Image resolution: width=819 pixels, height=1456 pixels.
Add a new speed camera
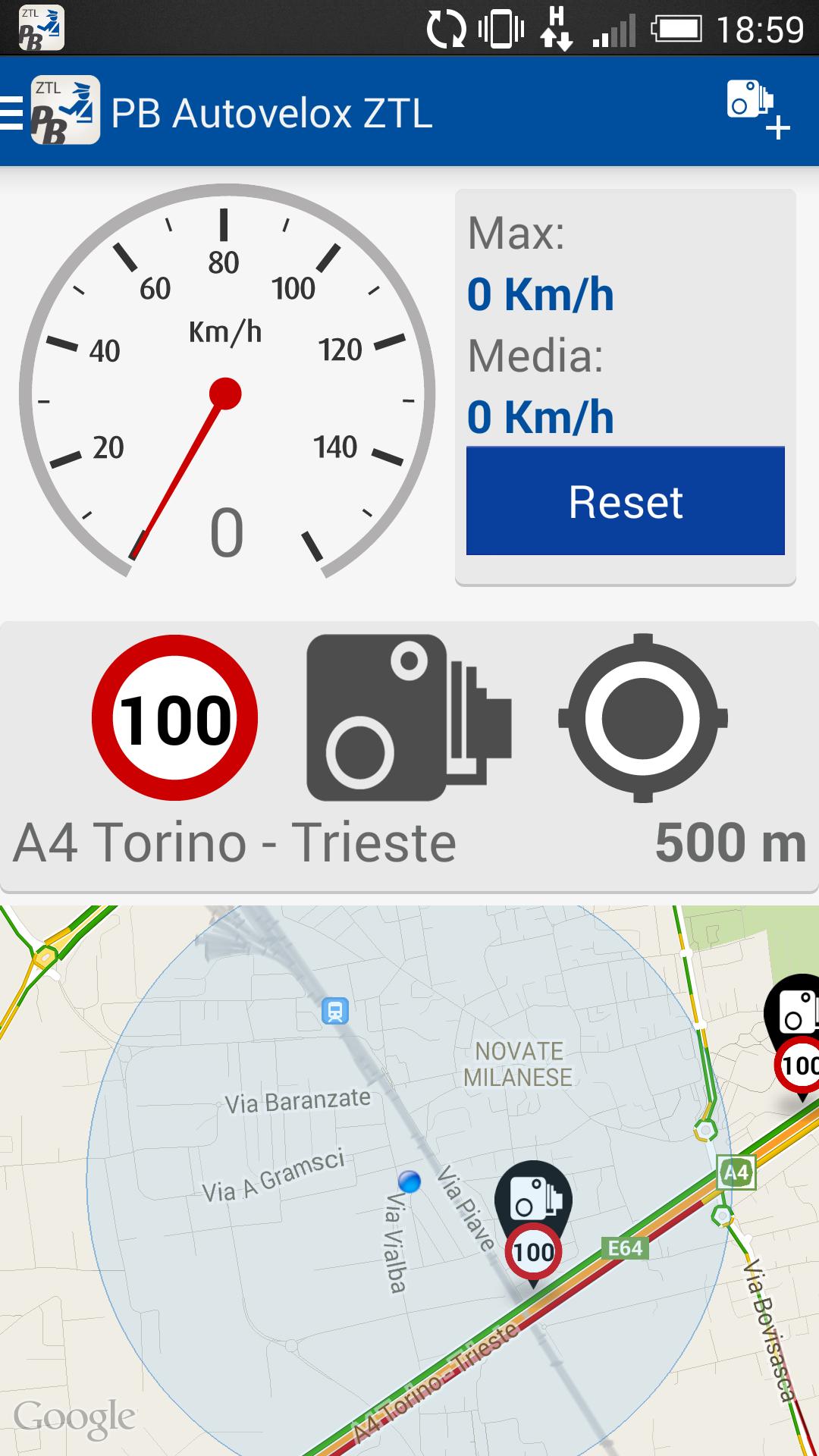tap(757, 108)
